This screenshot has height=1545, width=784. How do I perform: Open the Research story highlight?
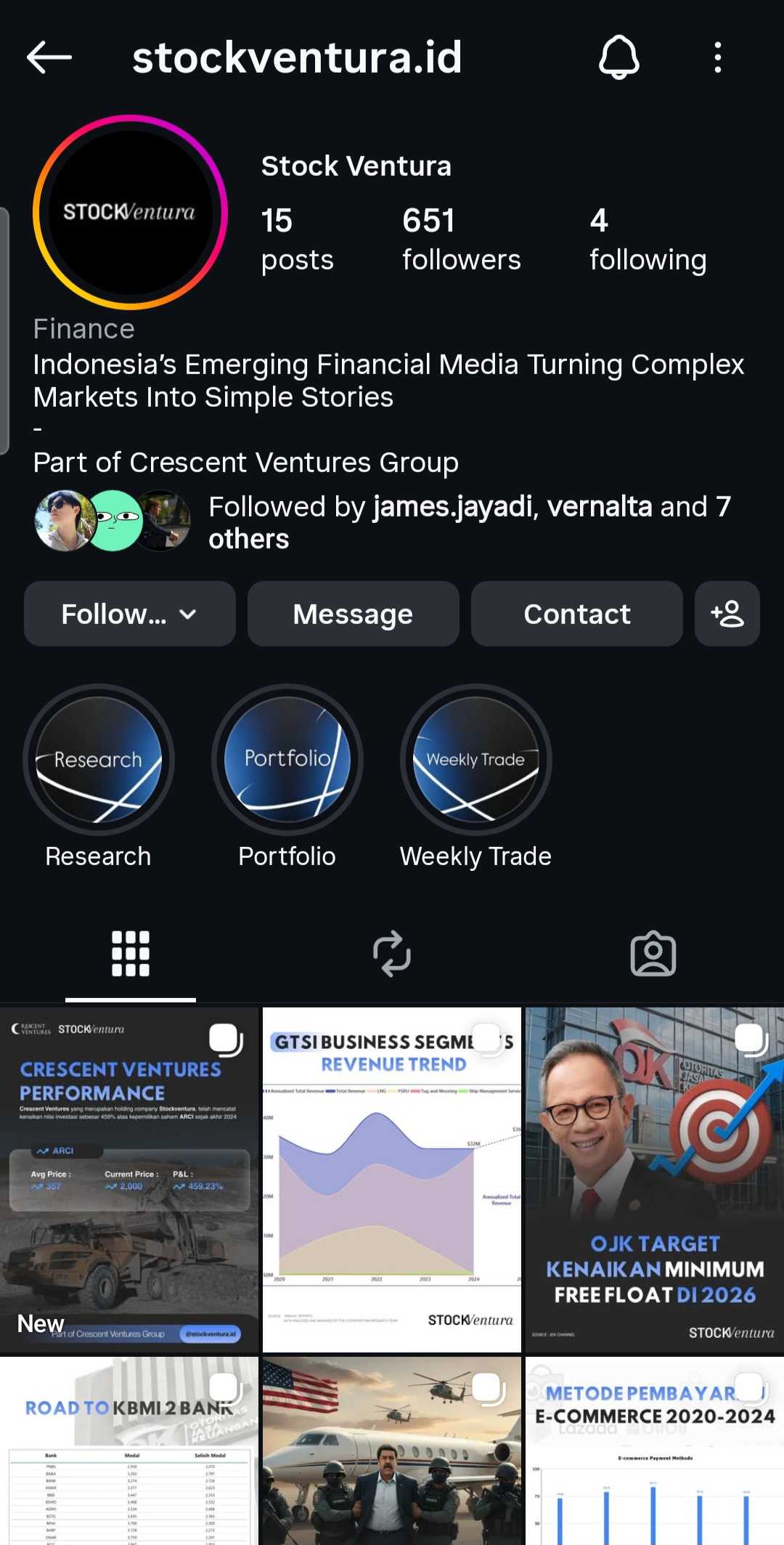coord(99,760)
